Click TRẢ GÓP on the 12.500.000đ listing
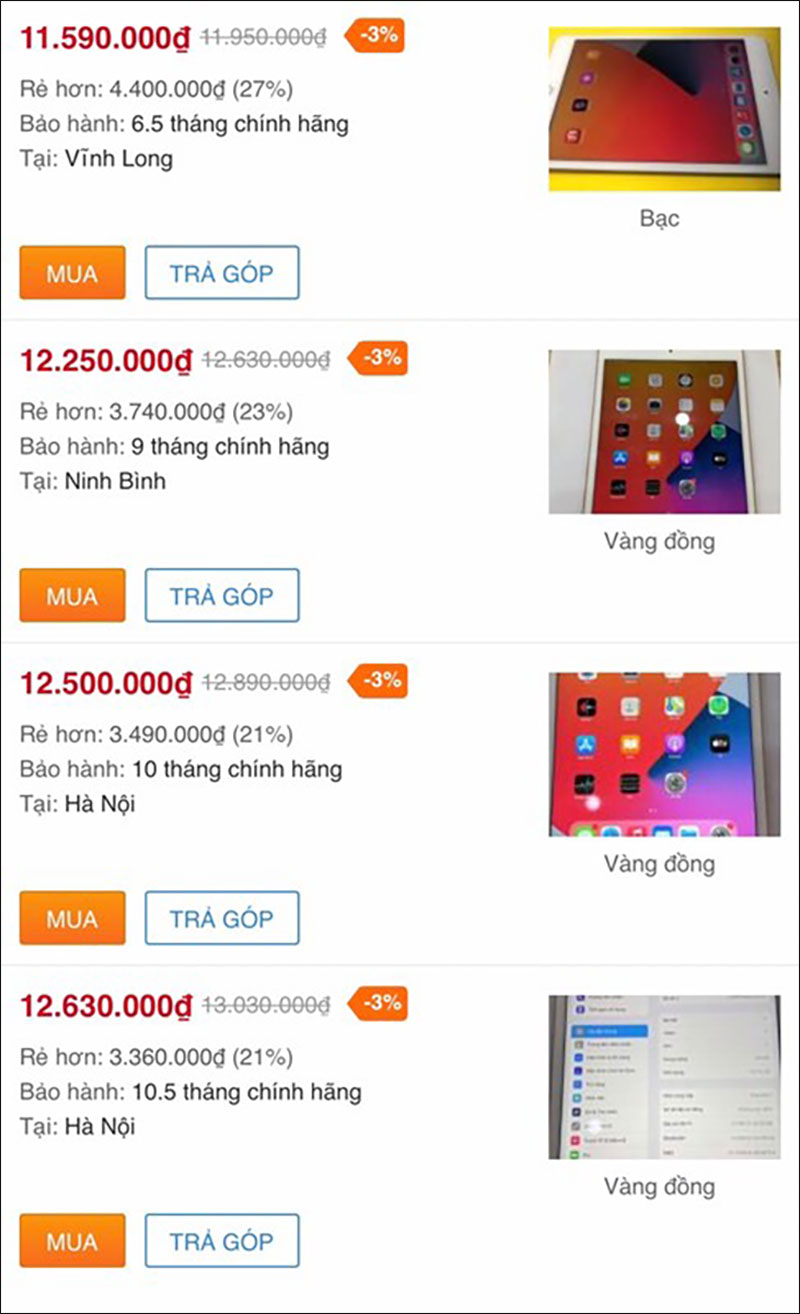Image resolution: width=800 pixels, height=1314 pixels. click(x=222, y=917)
